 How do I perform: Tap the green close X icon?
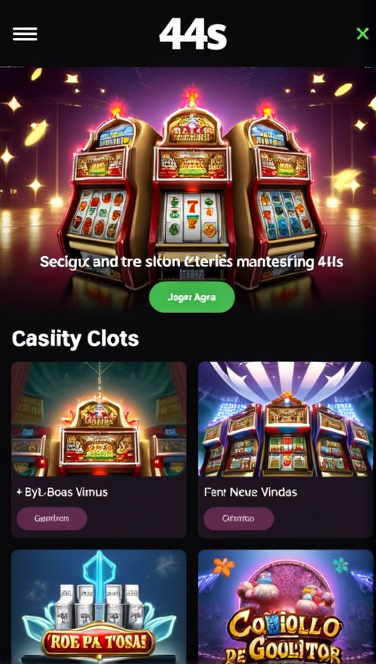362,33
